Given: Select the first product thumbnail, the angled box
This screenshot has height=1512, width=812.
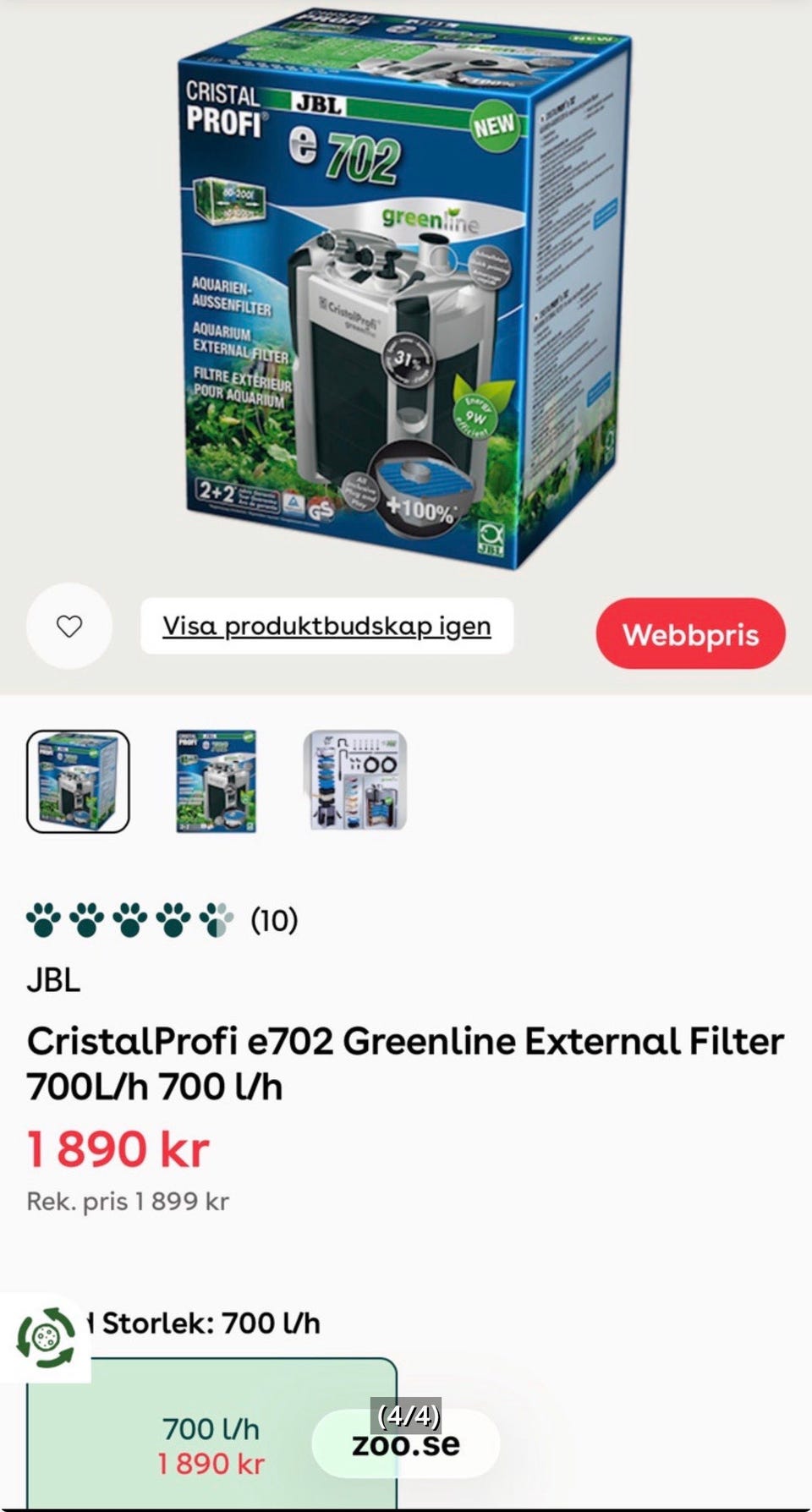Looking at the screenshot, I should pos(78,781).
